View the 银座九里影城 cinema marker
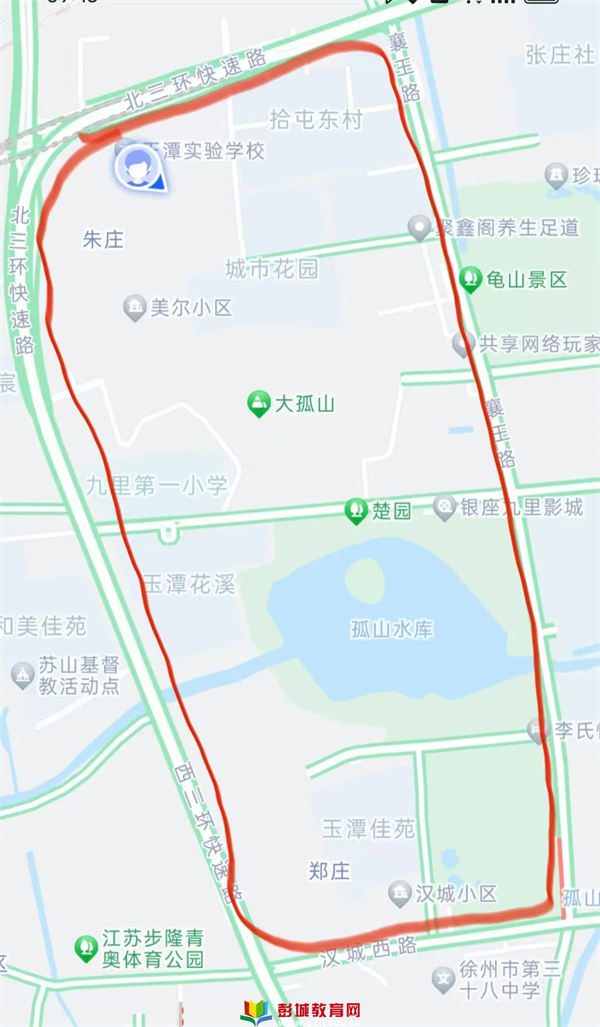Screen dimensions: 600x1027 click(445, 508)
